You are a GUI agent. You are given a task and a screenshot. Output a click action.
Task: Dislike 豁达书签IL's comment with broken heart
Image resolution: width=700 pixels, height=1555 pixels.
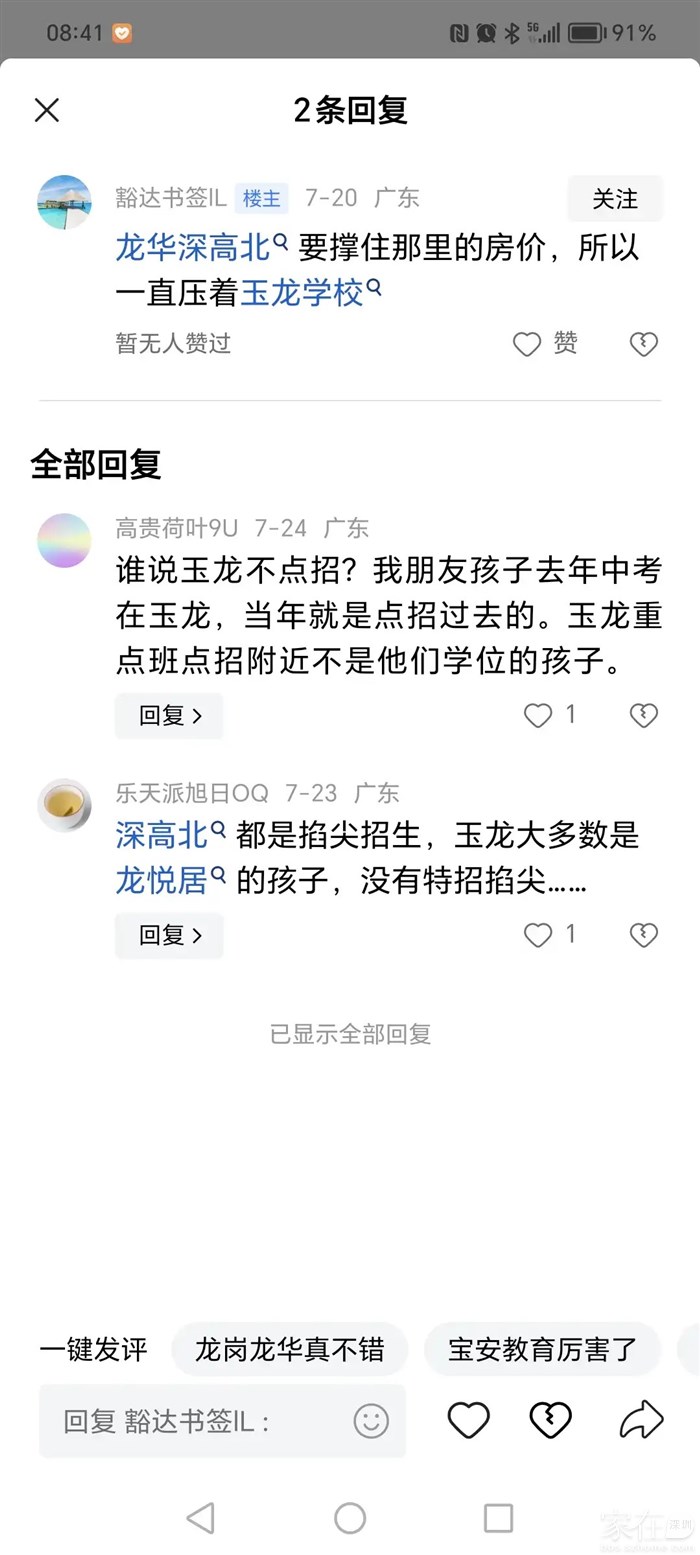(x=643, y=344)
